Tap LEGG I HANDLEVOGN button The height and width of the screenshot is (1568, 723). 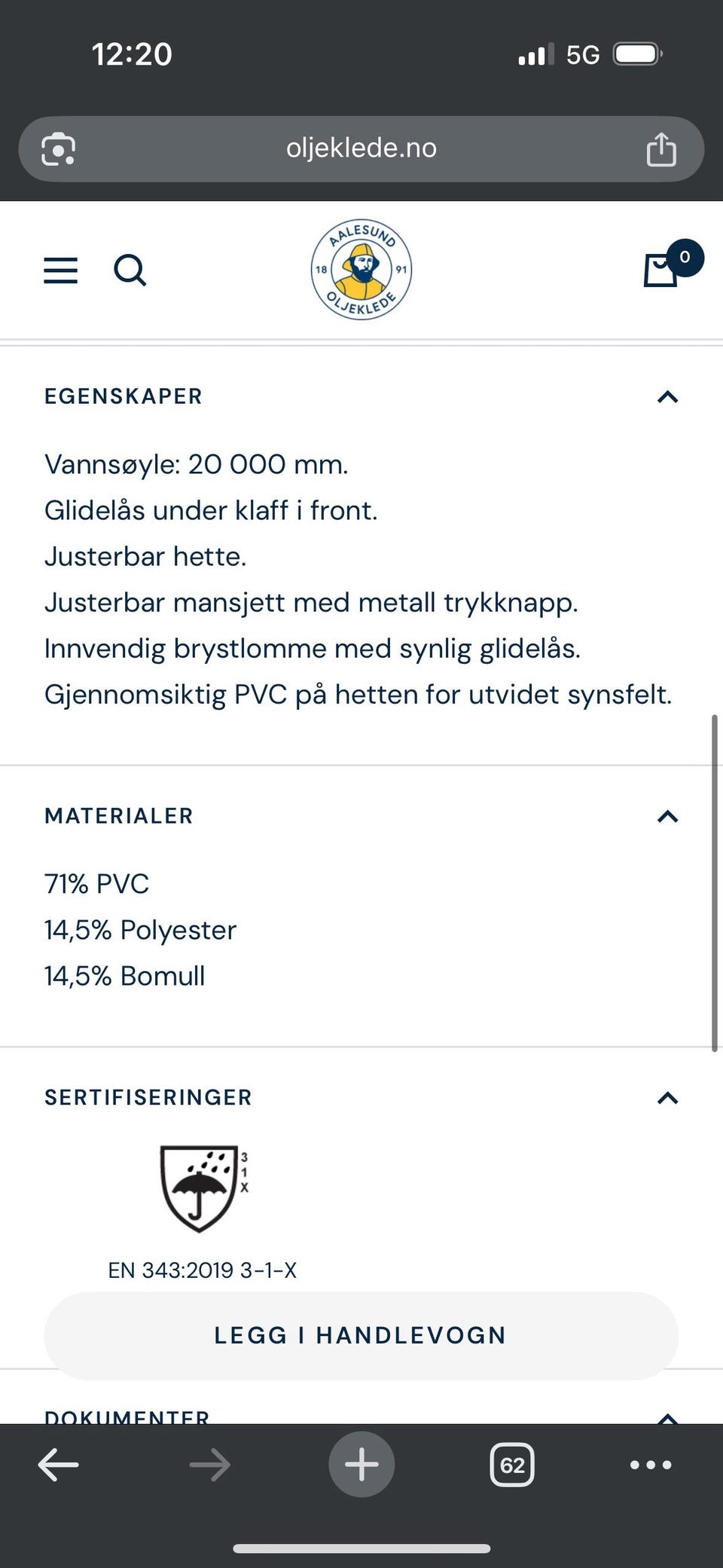click(360, 1335)
